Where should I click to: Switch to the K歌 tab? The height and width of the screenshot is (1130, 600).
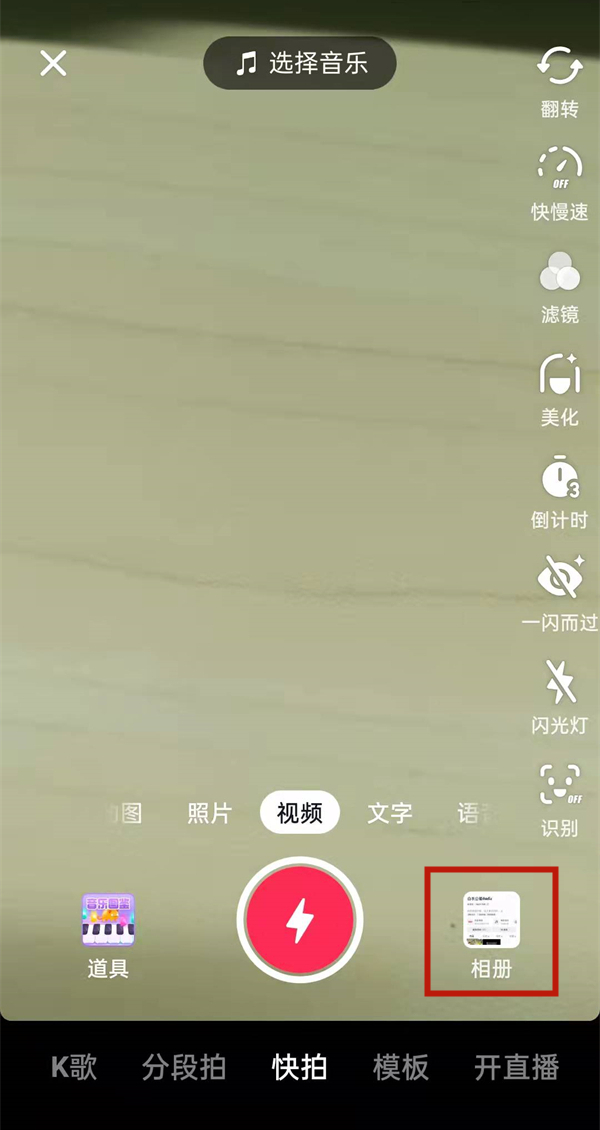click(x=74, y=1067)
